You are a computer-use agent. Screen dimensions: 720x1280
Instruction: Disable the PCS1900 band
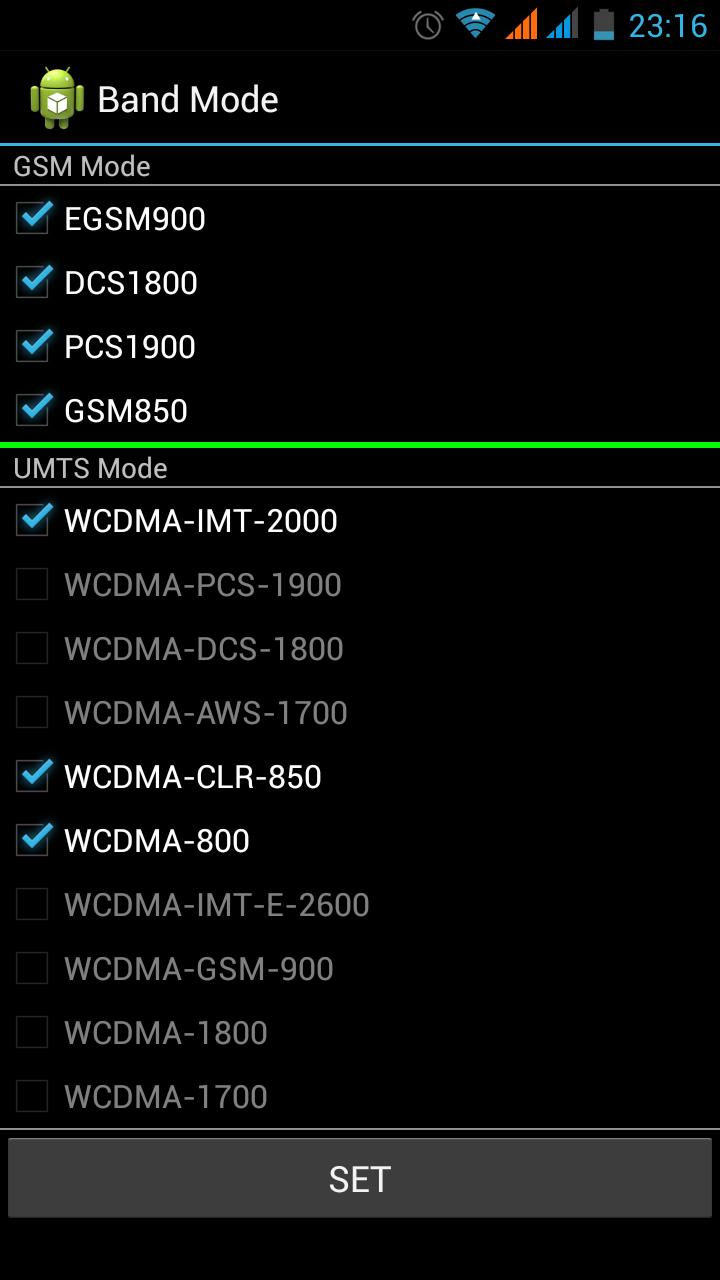[33, 347]
